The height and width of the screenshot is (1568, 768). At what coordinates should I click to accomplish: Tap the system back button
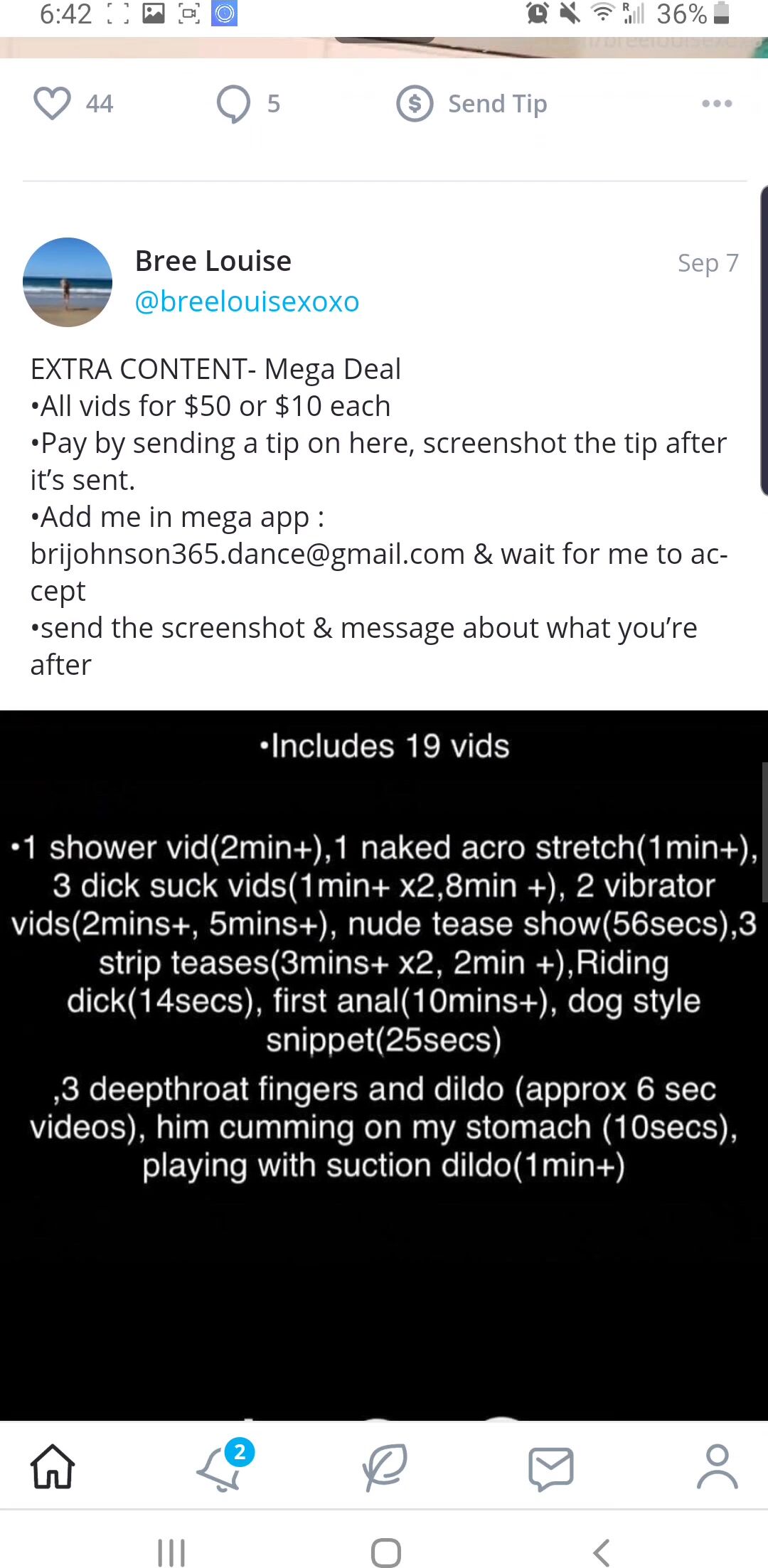coord(602,1552)
